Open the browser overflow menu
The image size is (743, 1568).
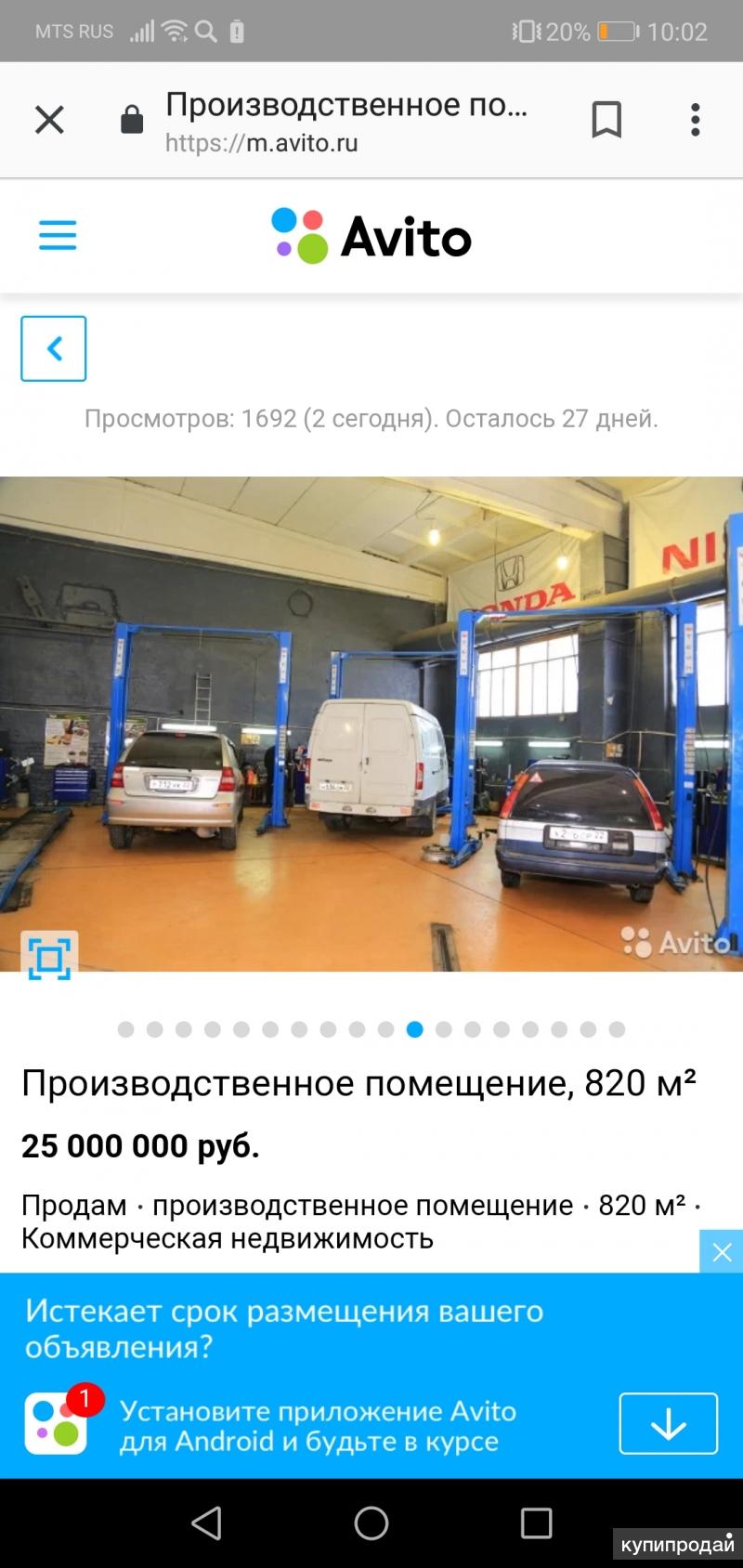click(x=695, y=120)
